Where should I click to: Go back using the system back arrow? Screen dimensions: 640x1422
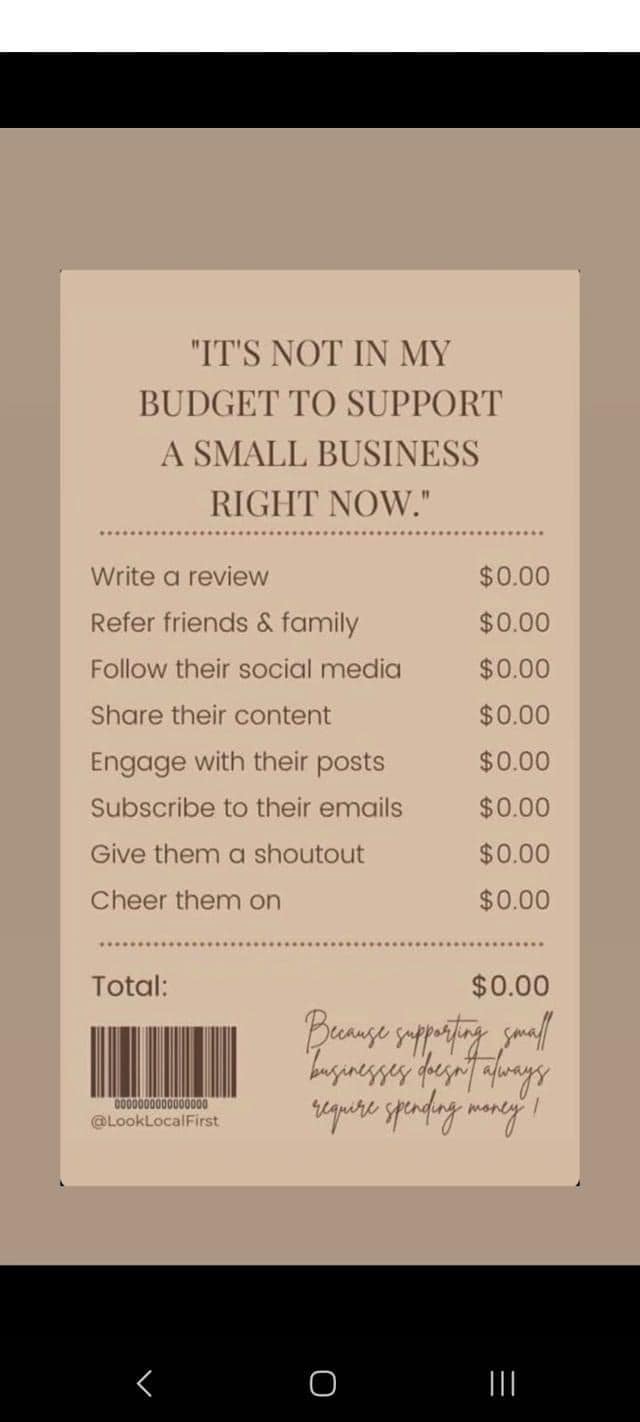click(x=144, y=1383)
